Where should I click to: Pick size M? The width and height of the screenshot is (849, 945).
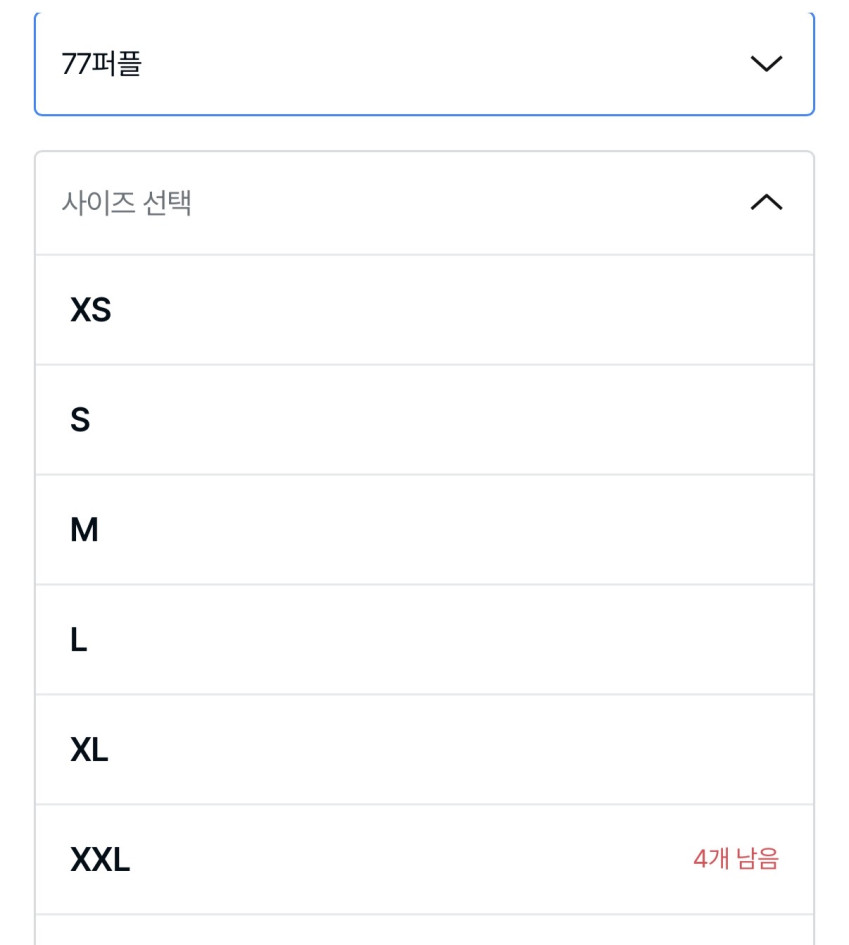pyautogui.click(x=424, y=530)
